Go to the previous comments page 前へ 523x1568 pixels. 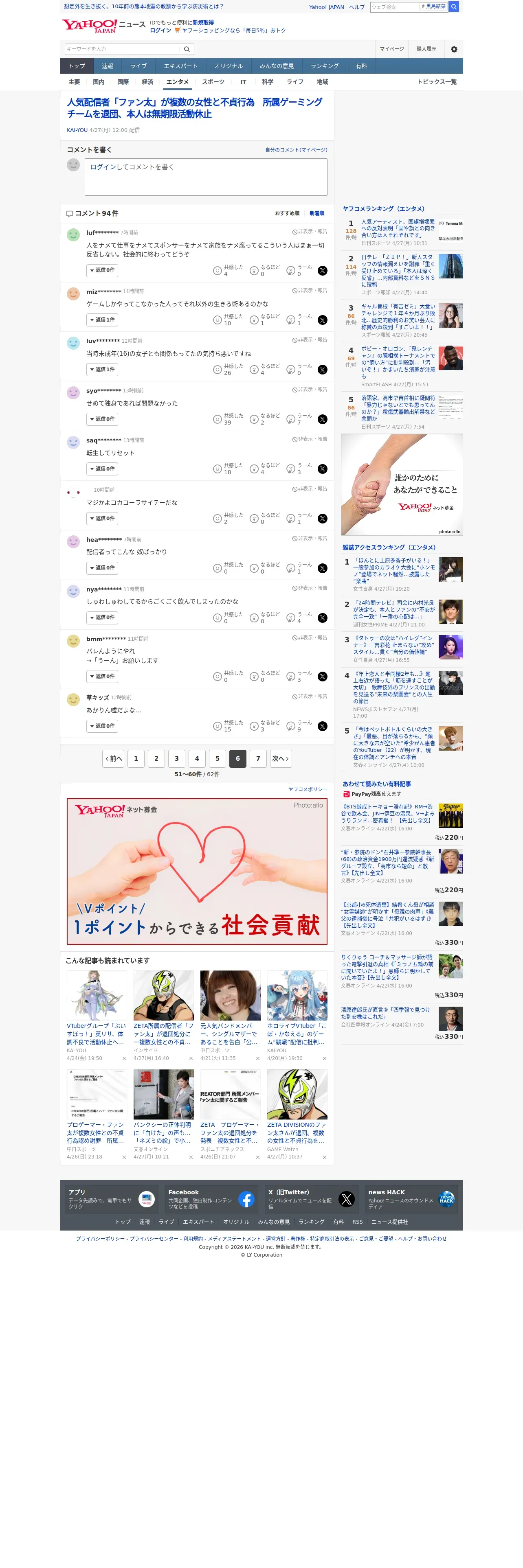113,758
